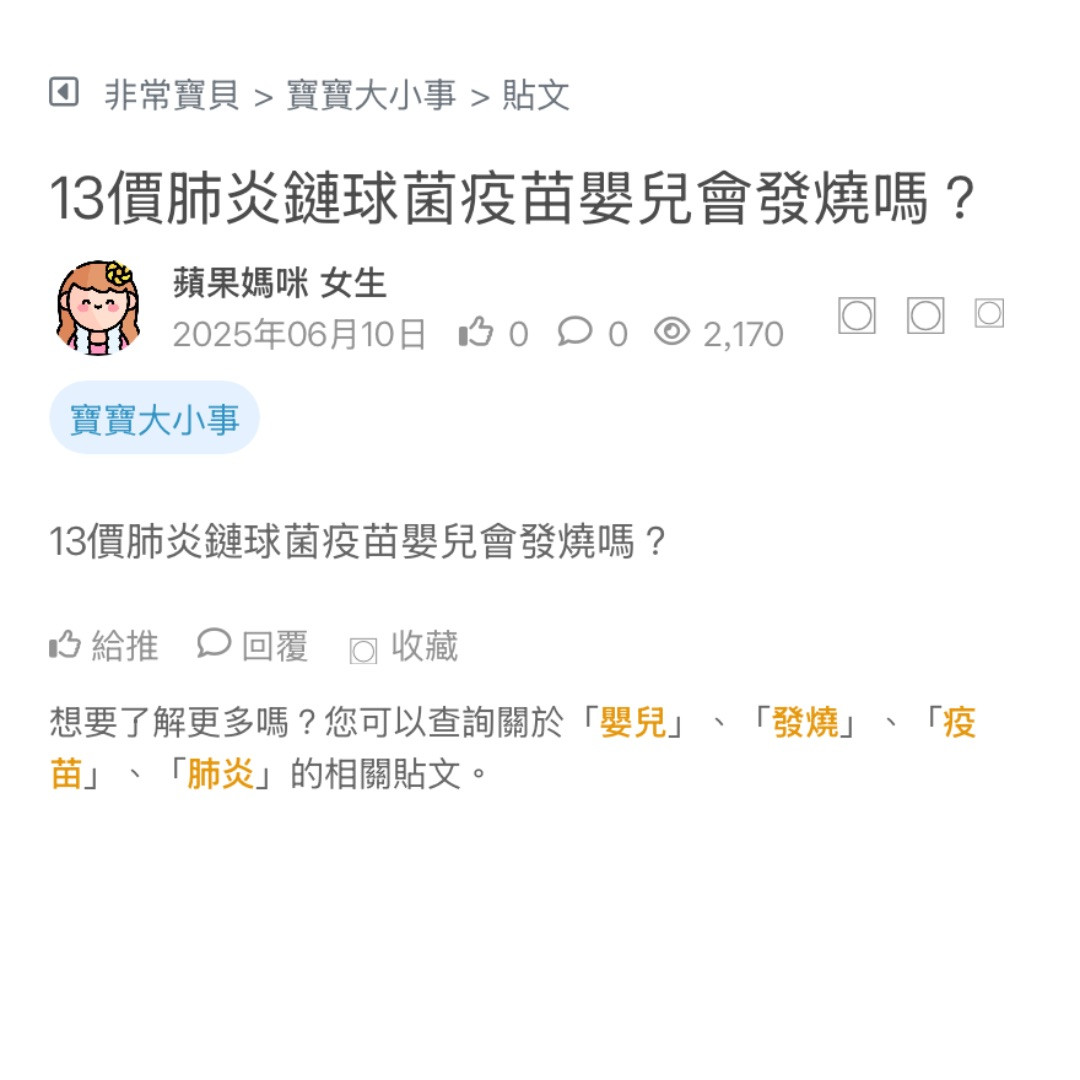Go to 寶寶大小事 in the breadcrumb
Viewport: 1080px width, 1080px height.
[x=371, y=96]
